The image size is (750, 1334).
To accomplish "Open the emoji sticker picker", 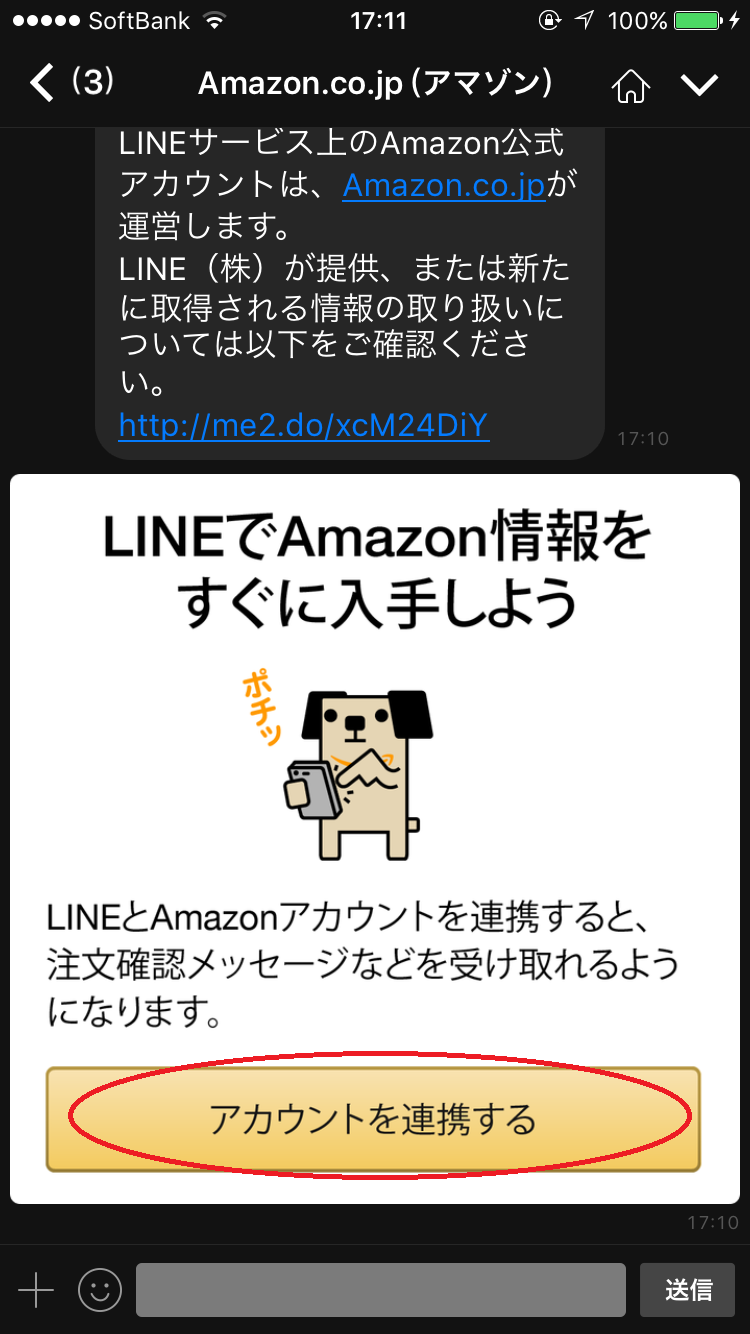I will coord(99,1290).
